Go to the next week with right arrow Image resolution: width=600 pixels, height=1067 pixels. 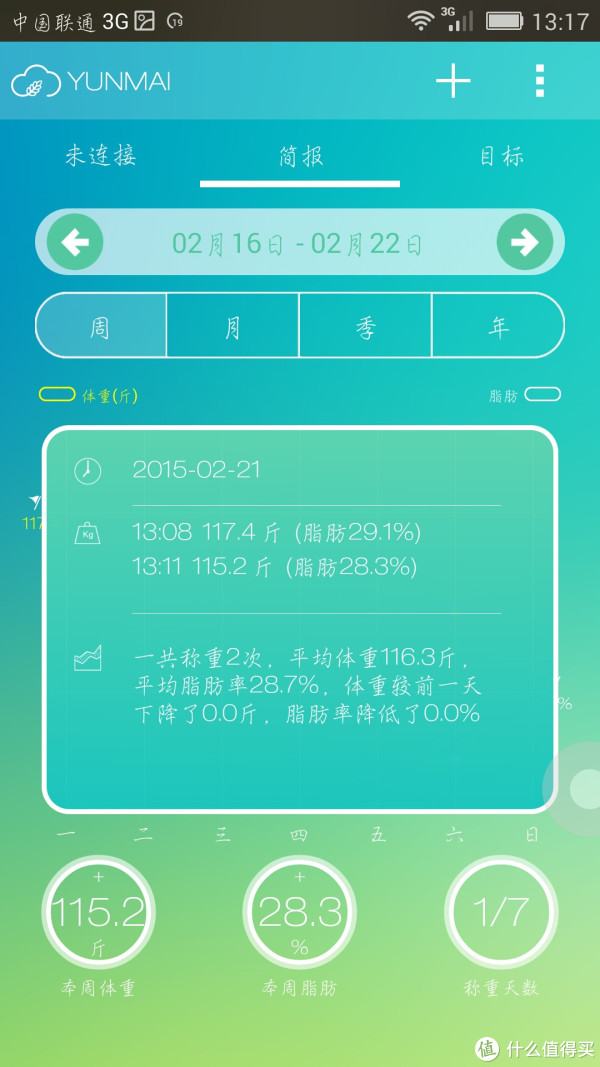[524, 242]
